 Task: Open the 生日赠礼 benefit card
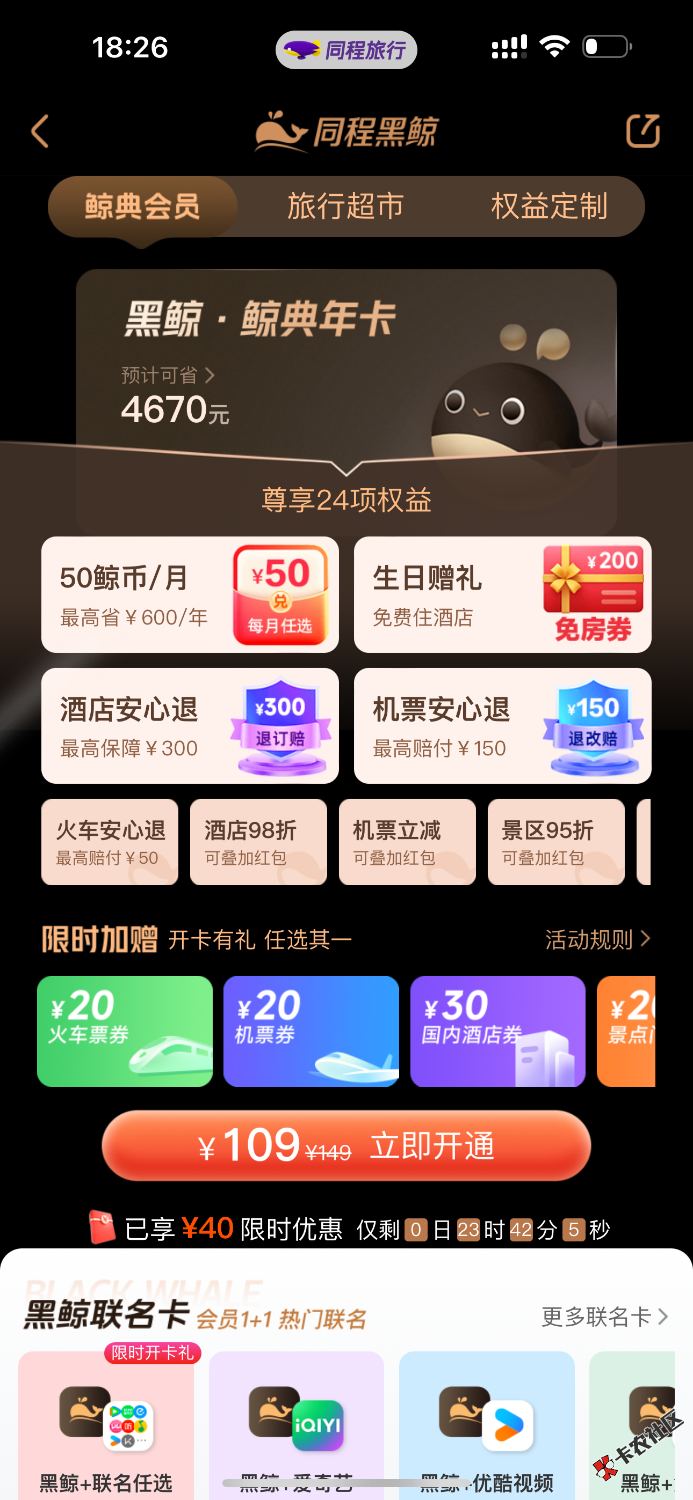[x=502, y=594]
